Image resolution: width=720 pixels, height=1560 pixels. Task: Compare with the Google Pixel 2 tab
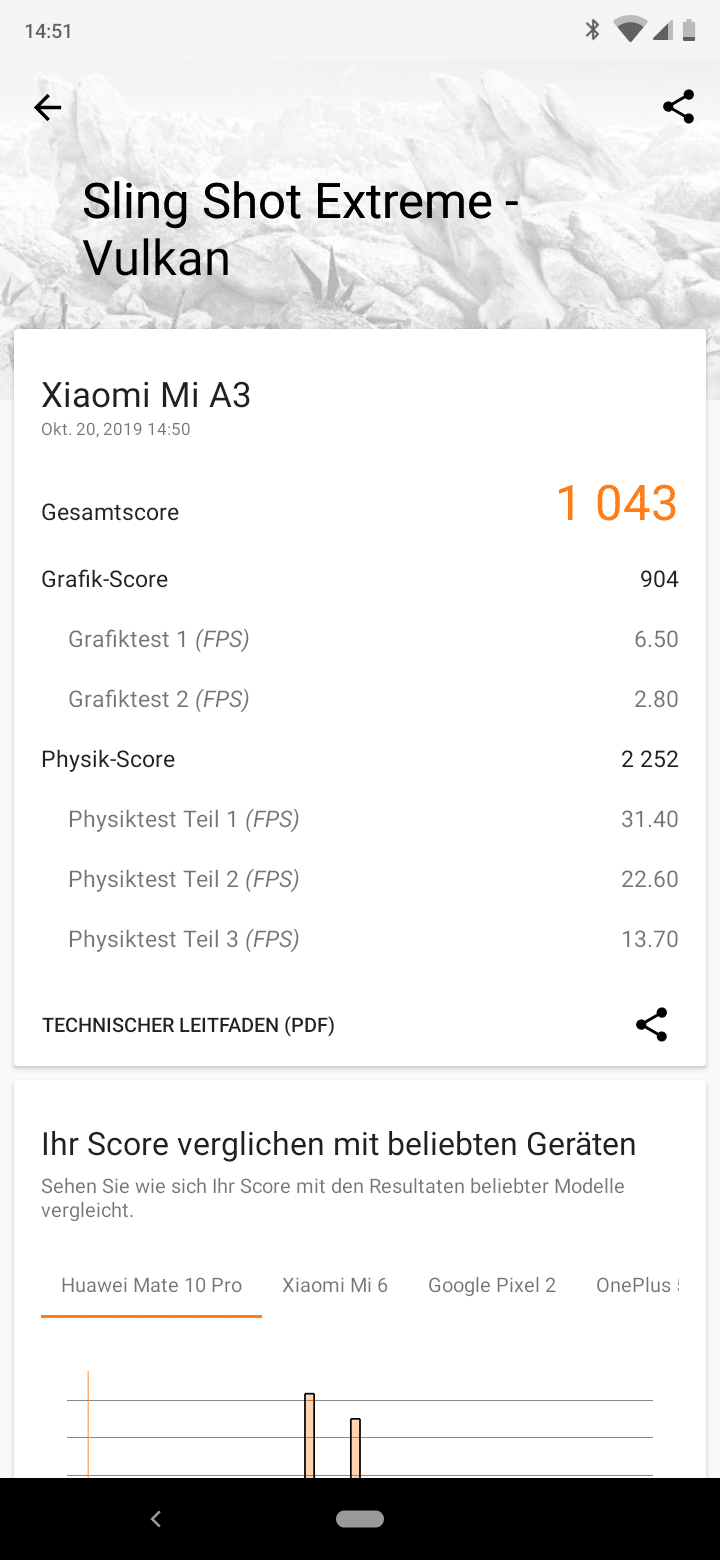pyautogui.click(x=492, y=1286)
